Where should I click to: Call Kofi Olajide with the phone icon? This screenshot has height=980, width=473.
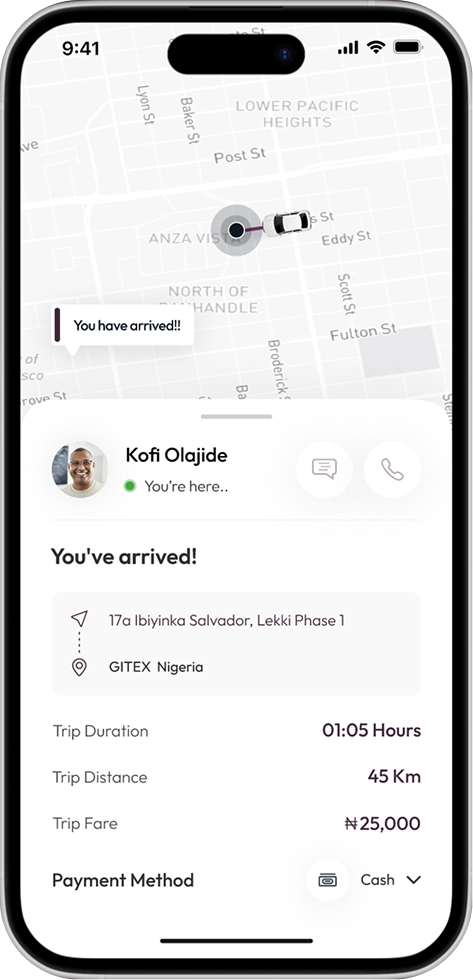tap(392, 469)
